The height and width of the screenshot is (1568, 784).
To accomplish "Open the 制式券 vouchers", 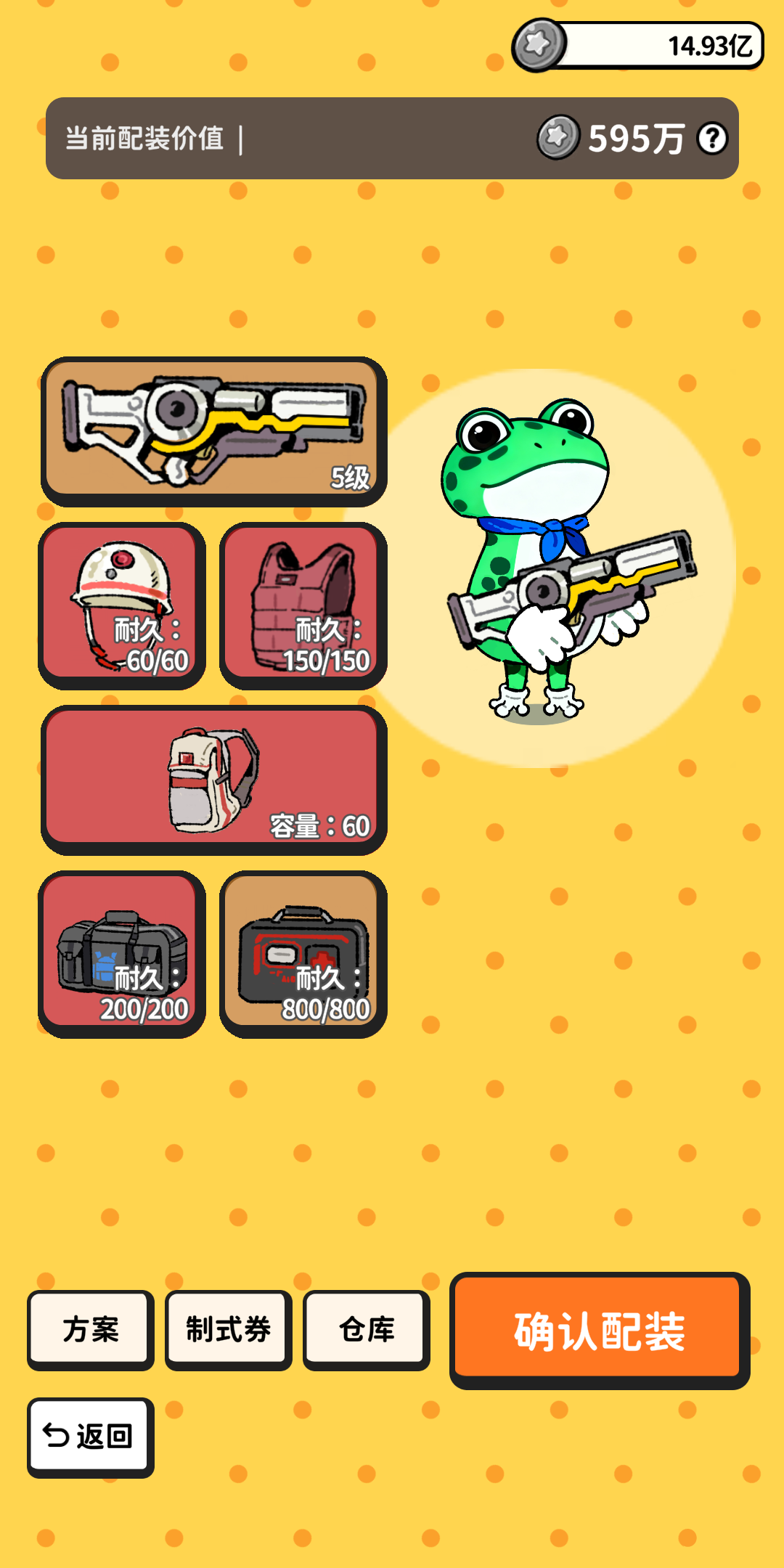I will (x=228, y=1329).
